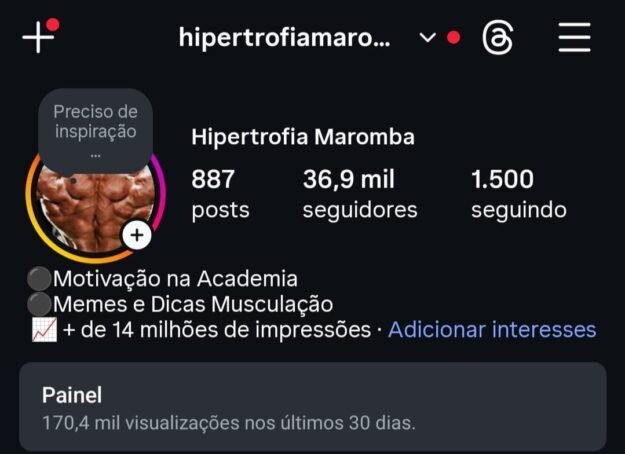Open the Threads icon
The height and width of the screenshot is (454, 625).
pos(497,39)
